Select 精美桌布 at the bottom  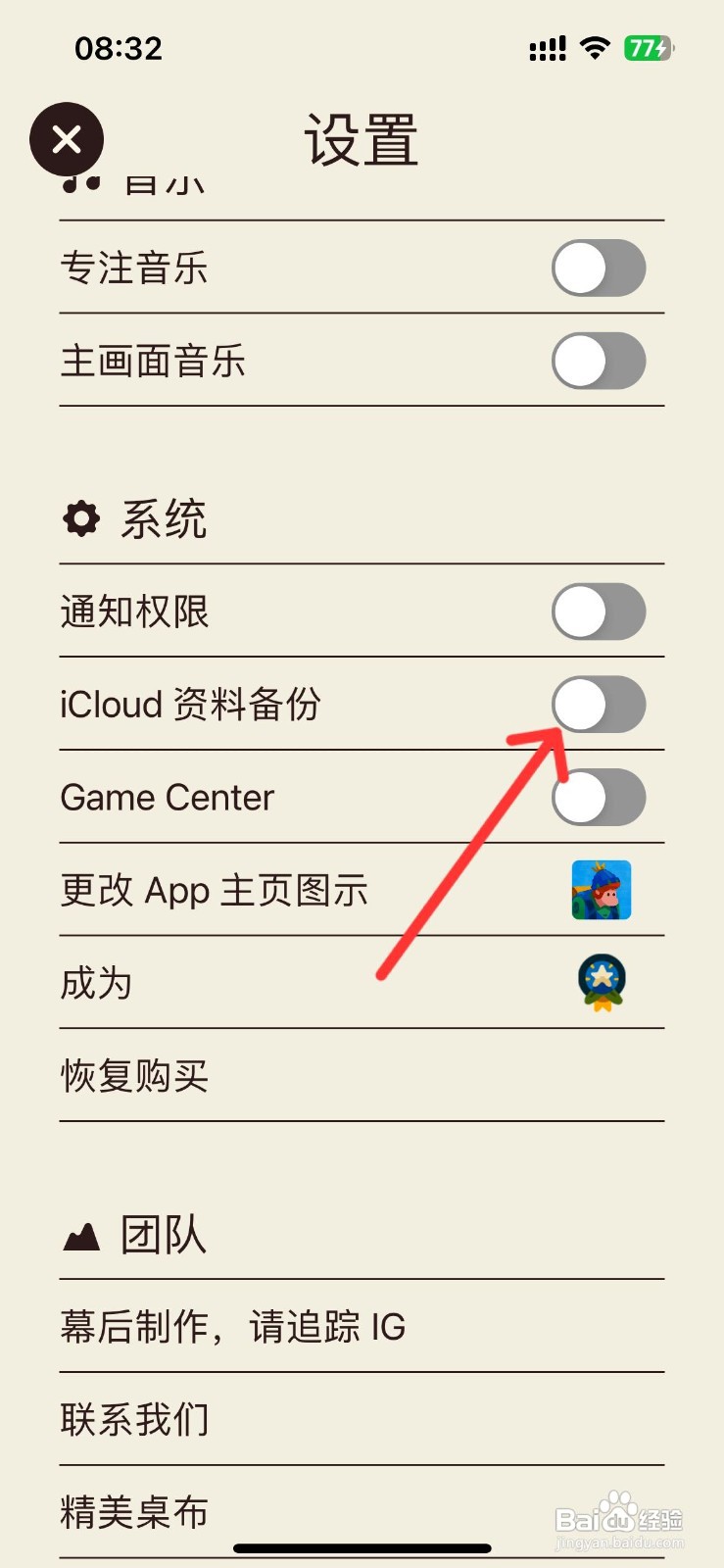tap(135, 1511)
